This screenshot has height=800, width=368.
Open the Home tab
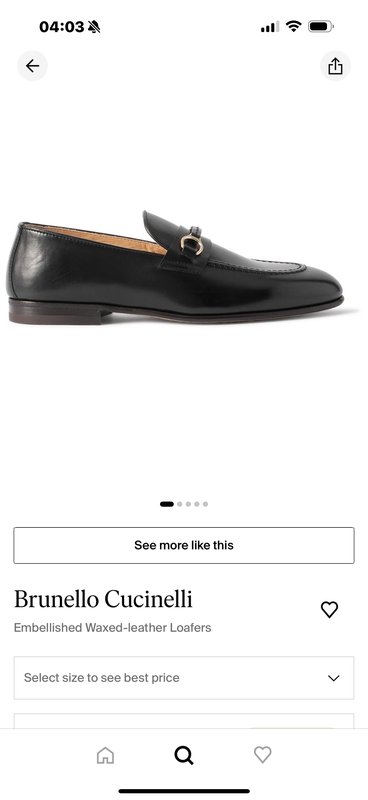tap(105, 755)
